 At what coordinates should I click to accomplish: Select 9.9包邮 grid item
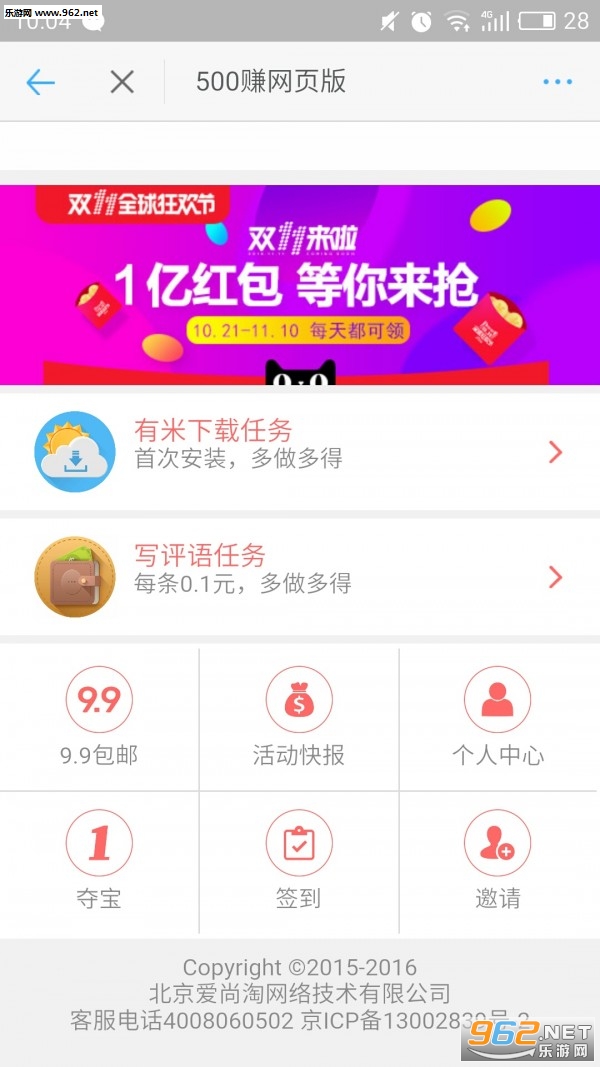click(99, 718)
